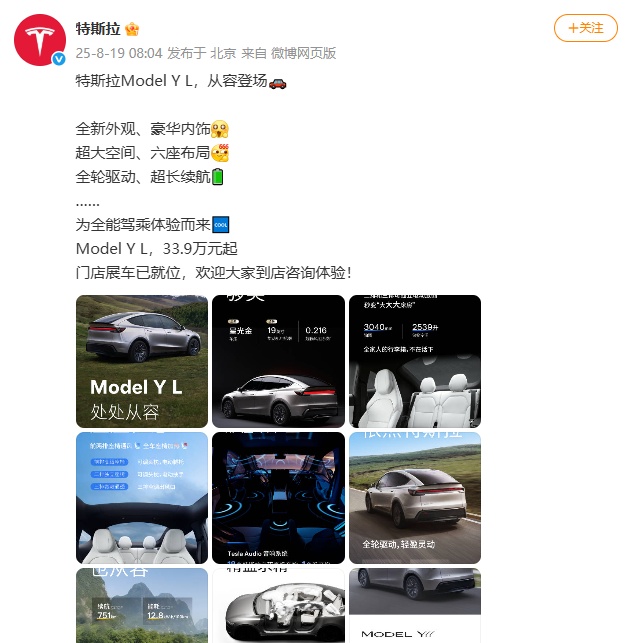The width and height of the screenshot is (628, 643).
Task: Open the mountain range stats image
Action: pos(142,606)
